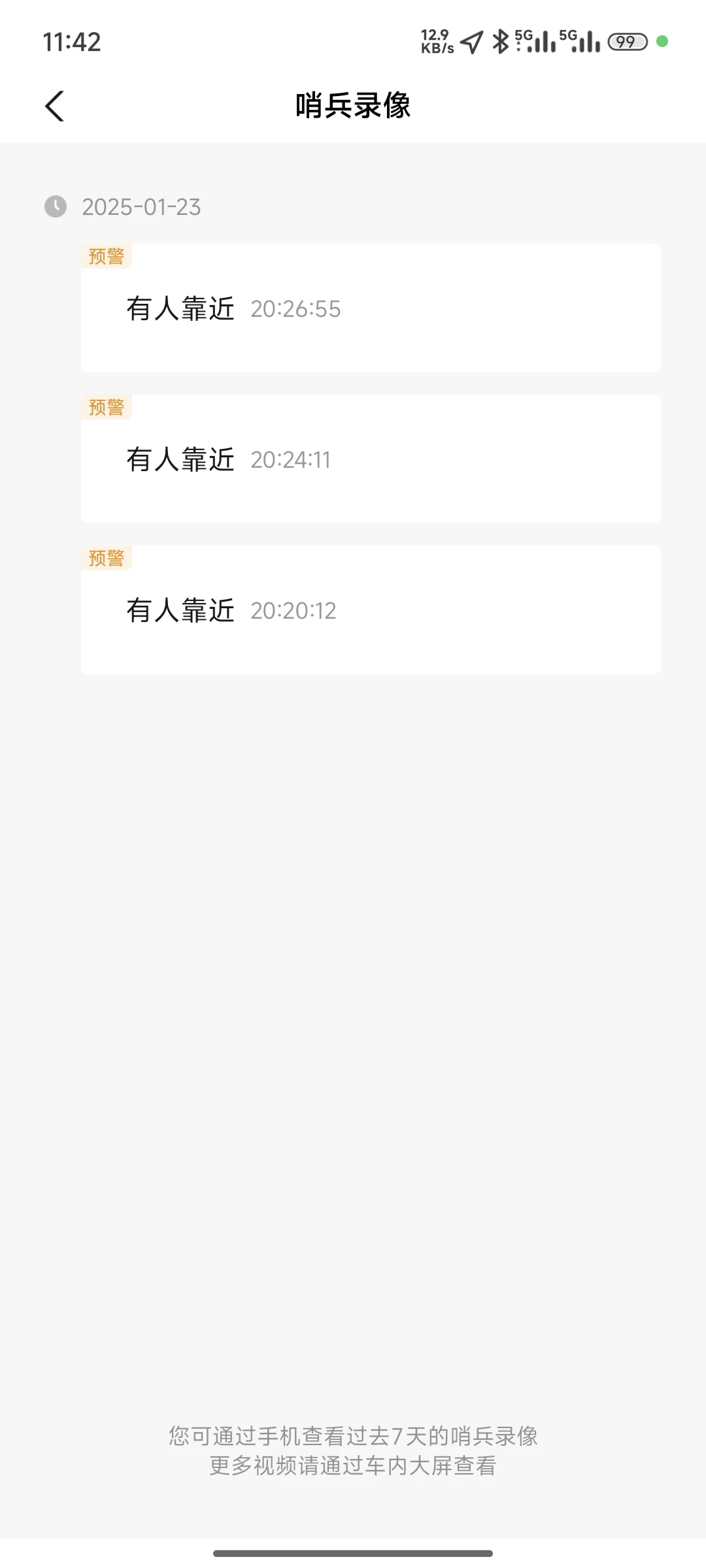Open the 有人靠近 recording at 20:24:11

click(x=371, y=459)
